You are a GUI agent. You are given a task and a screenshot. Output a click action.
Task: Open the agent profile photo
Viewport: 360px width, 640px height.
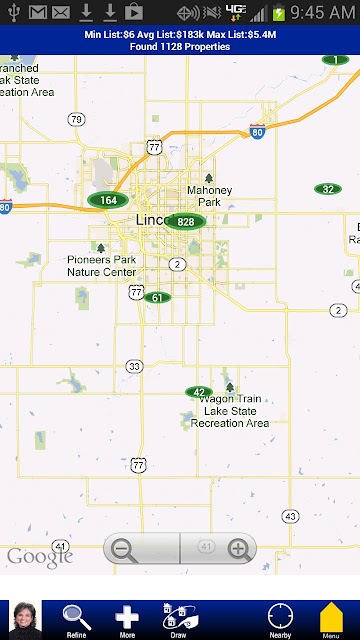click(25, 620)
